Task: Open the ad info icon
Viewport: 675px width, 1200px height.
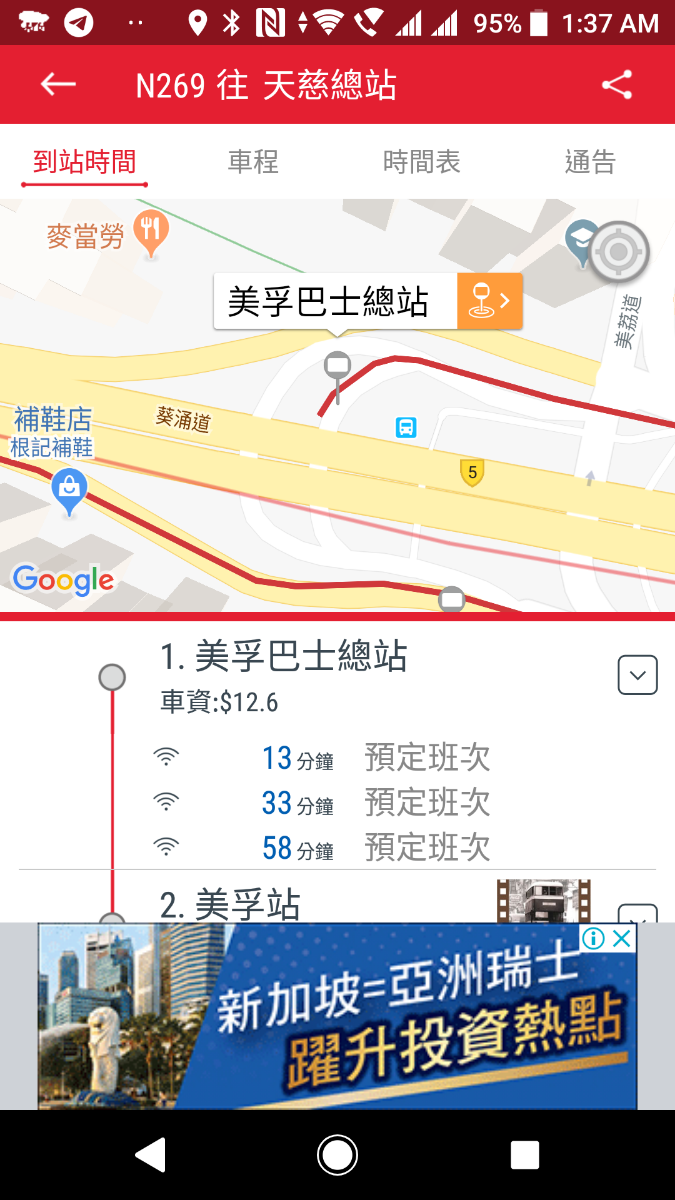Action: pyautogui.click(x=594, y=938)
